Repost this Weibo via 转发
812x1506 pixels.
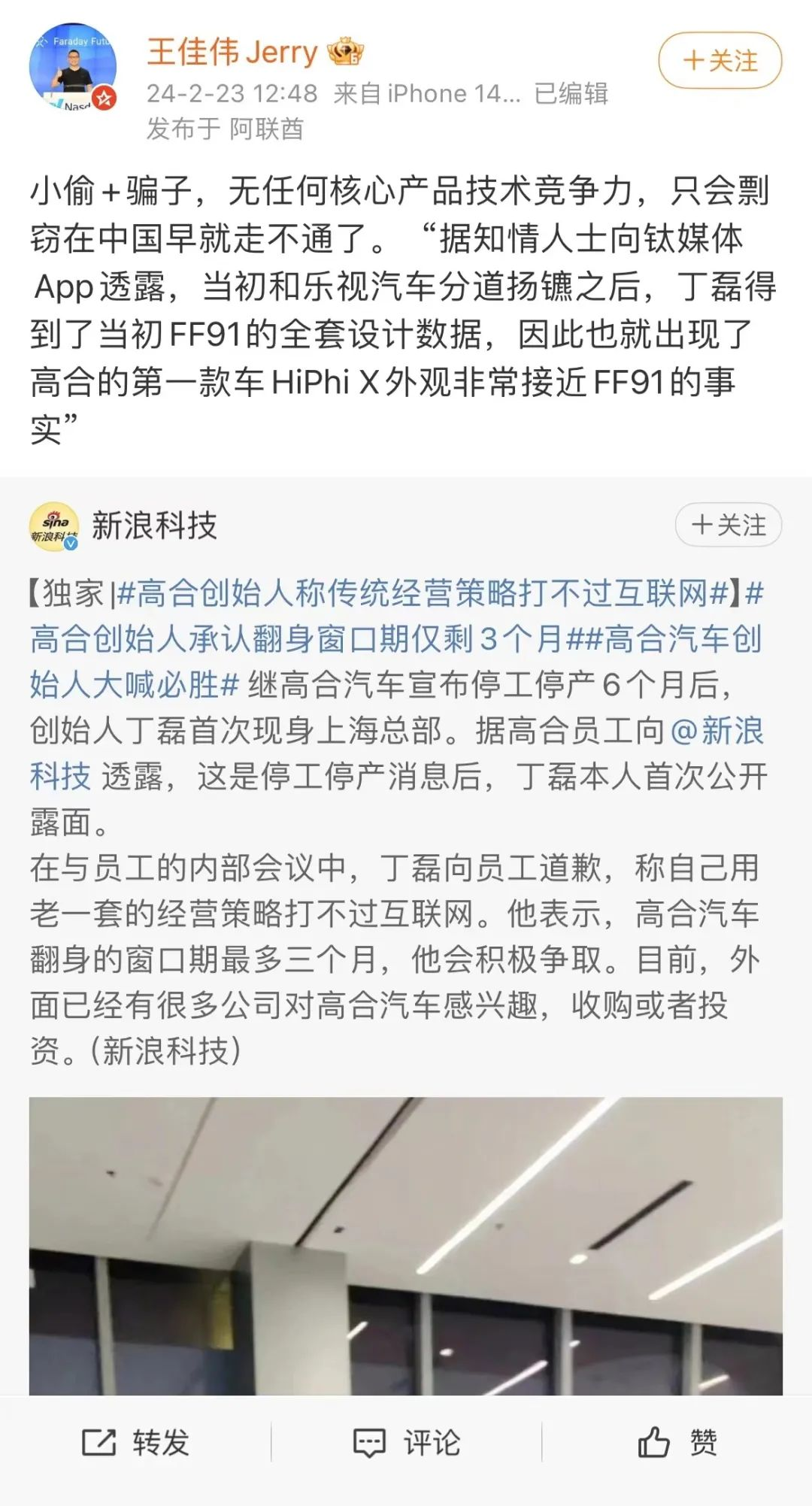pos(135,1442)
